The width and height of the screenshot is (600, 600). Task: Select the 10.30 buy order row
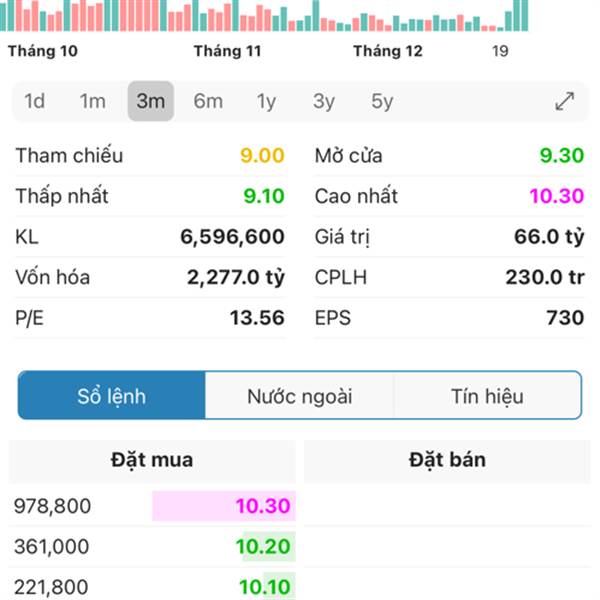tap(152, 506)
